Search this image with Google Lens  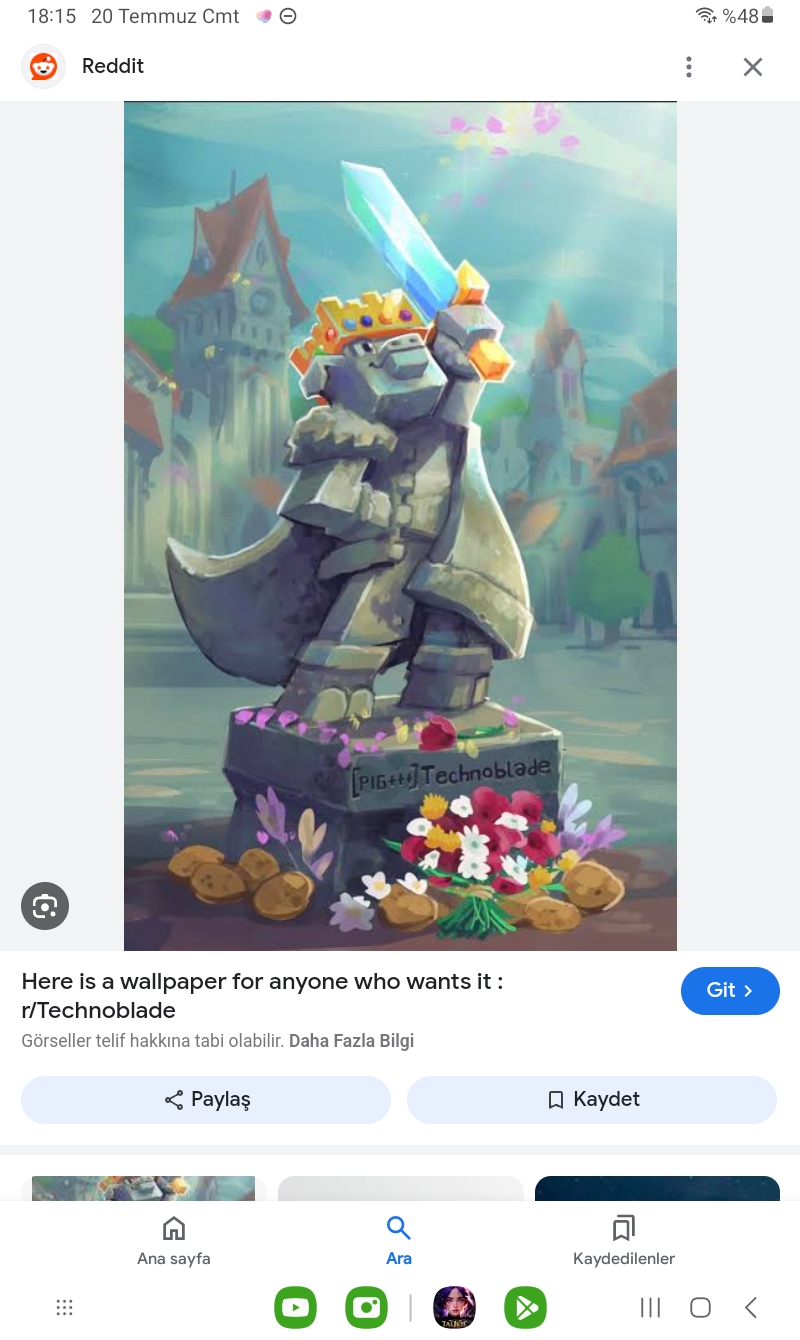pyautogui.click(x=44, y=906)
